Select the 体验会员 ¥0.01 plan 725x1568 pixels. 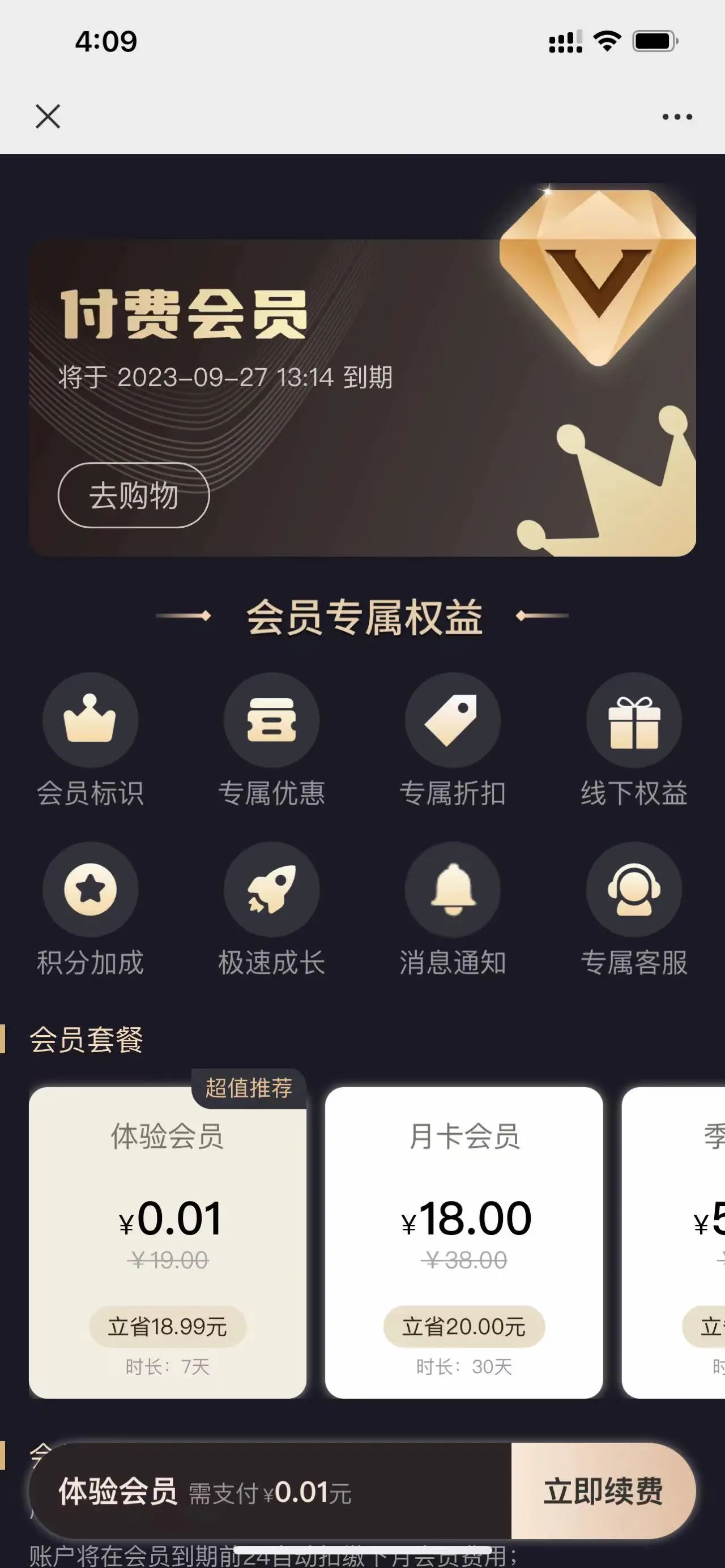pos(168,1242)
